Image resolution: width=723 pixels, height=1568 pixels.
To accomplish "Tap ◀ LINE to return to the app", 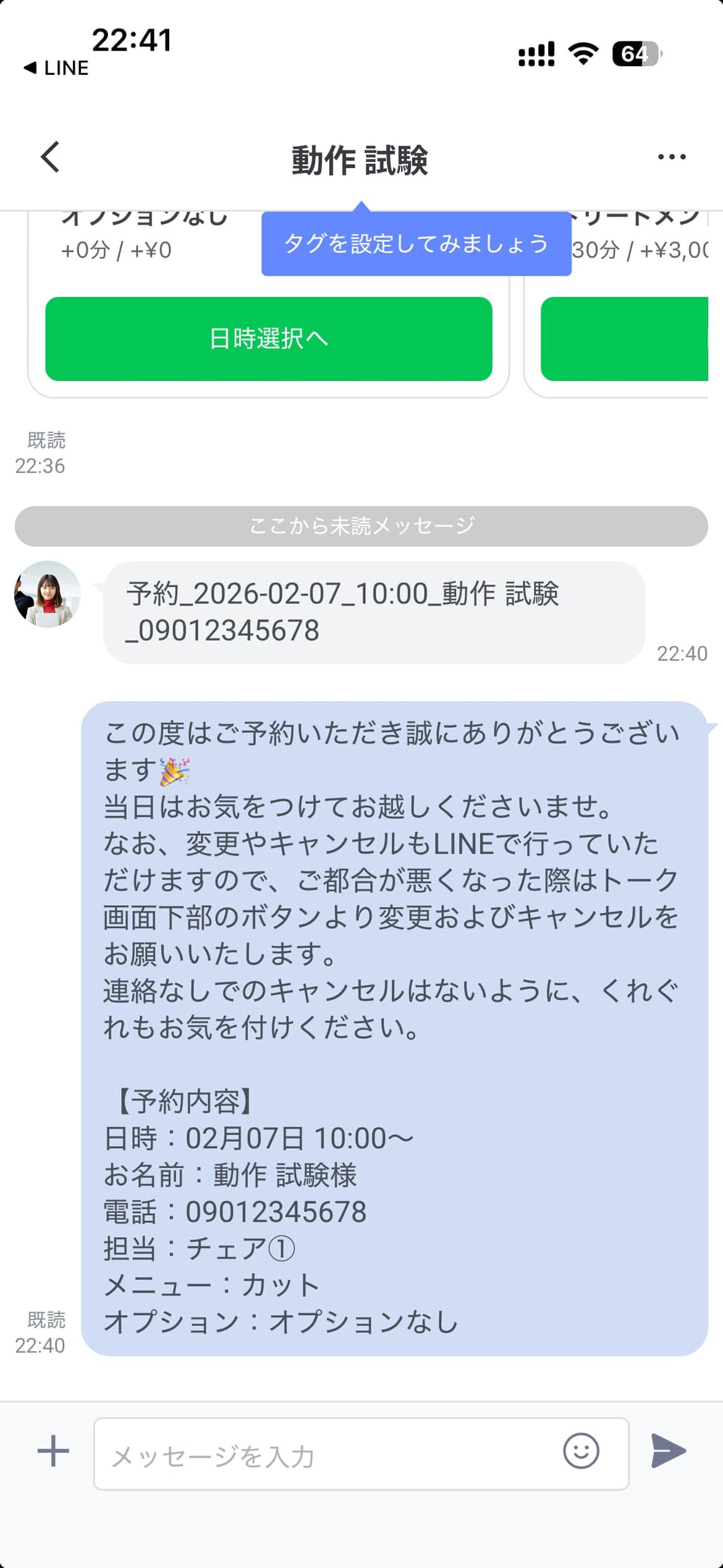I will click(x=56, y=68).
